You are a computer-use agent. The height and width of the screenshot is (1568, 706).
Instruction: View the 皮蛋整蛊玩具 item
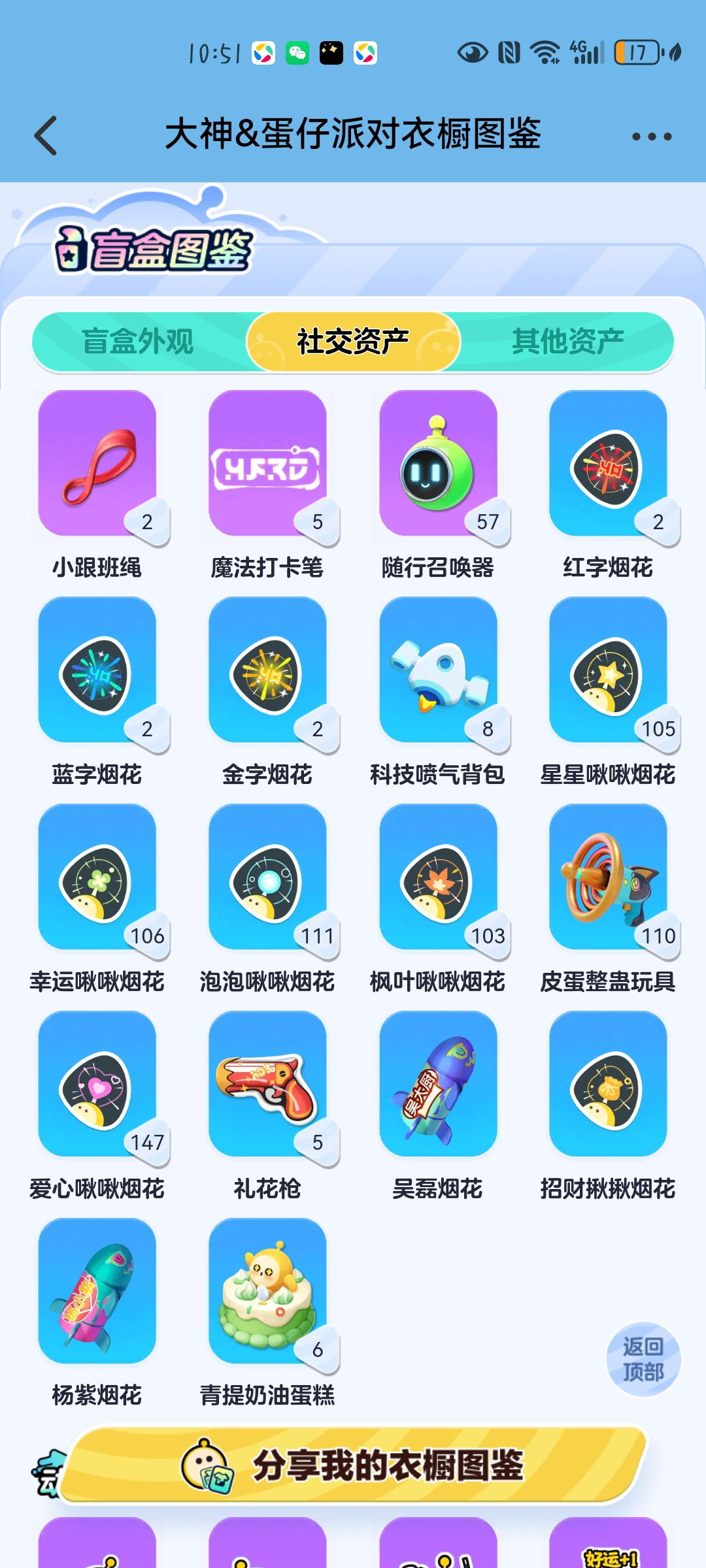click(608, 877)
